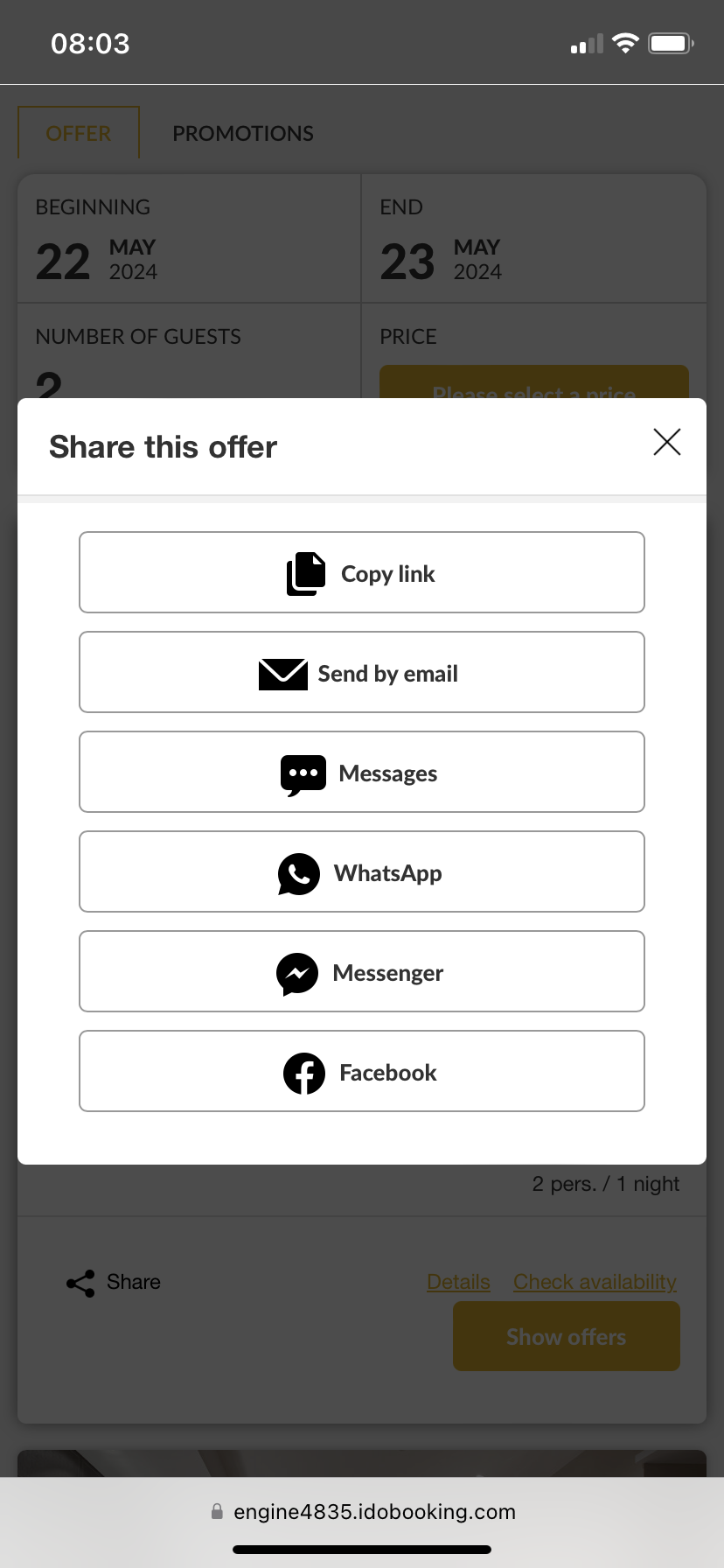Share the offer via Messages
This screenshot has width=724, height=1568.
(361, 773)
